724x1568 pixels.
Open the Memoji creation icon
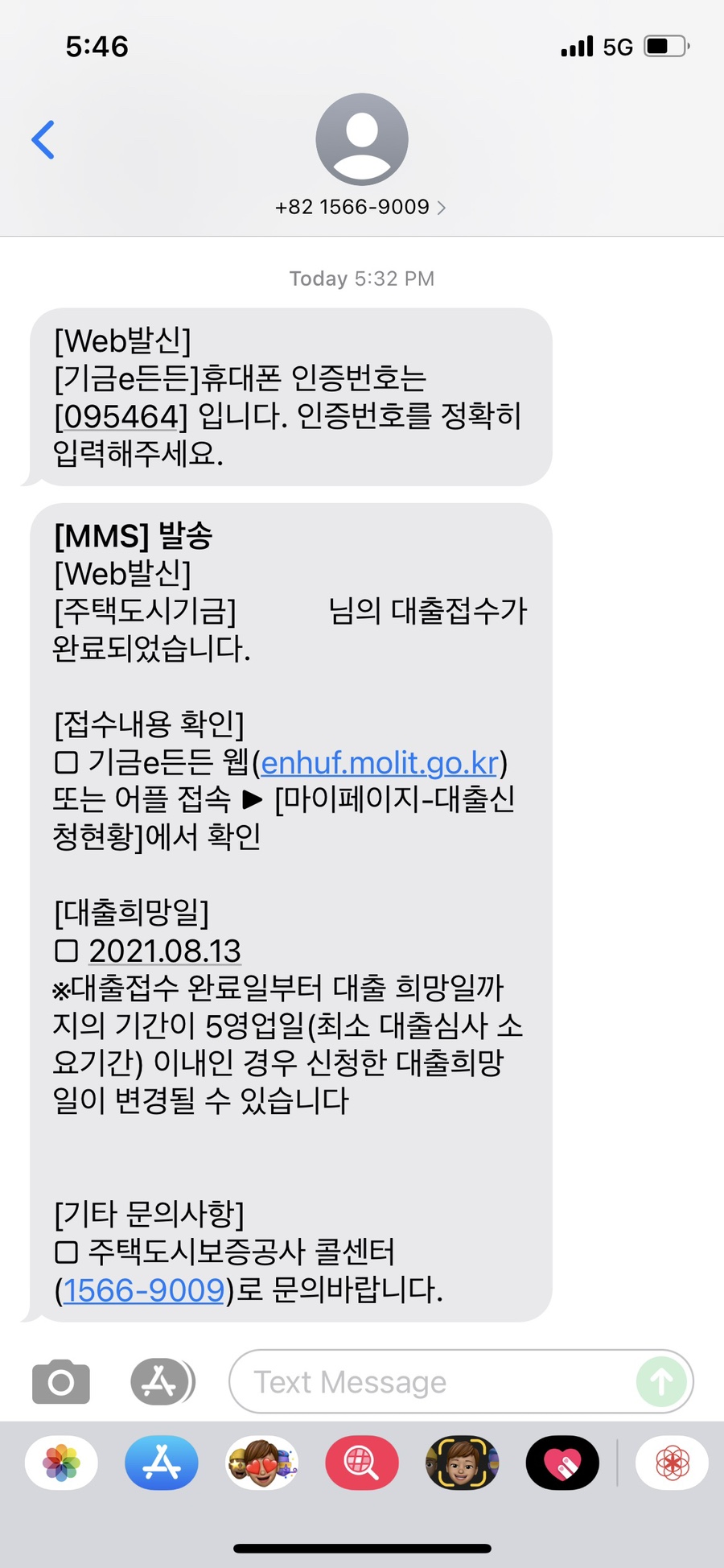(x=462, y=1464)
